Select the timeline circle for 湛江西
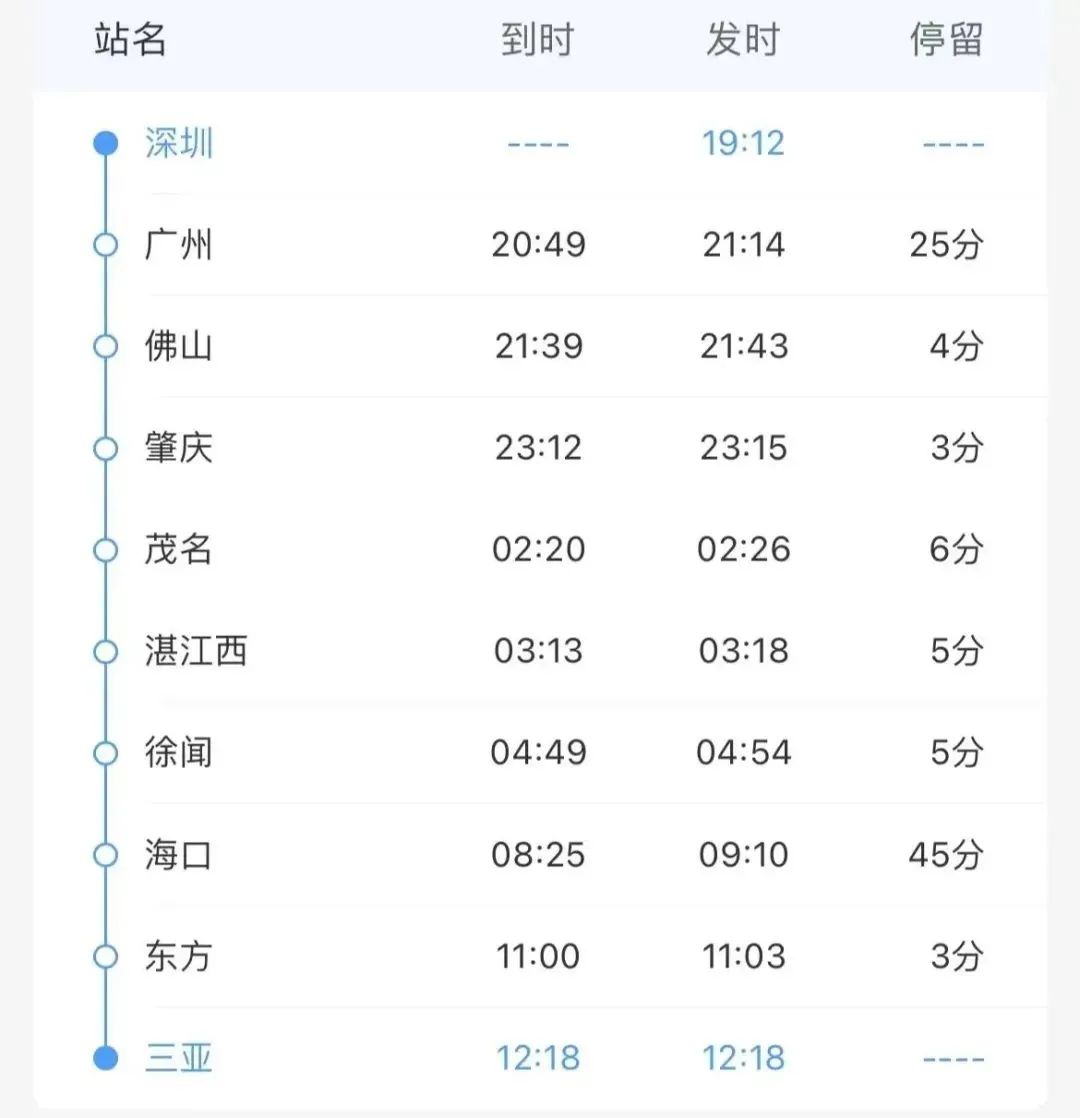This screenshot has height=1118, width=1080. 104,650
